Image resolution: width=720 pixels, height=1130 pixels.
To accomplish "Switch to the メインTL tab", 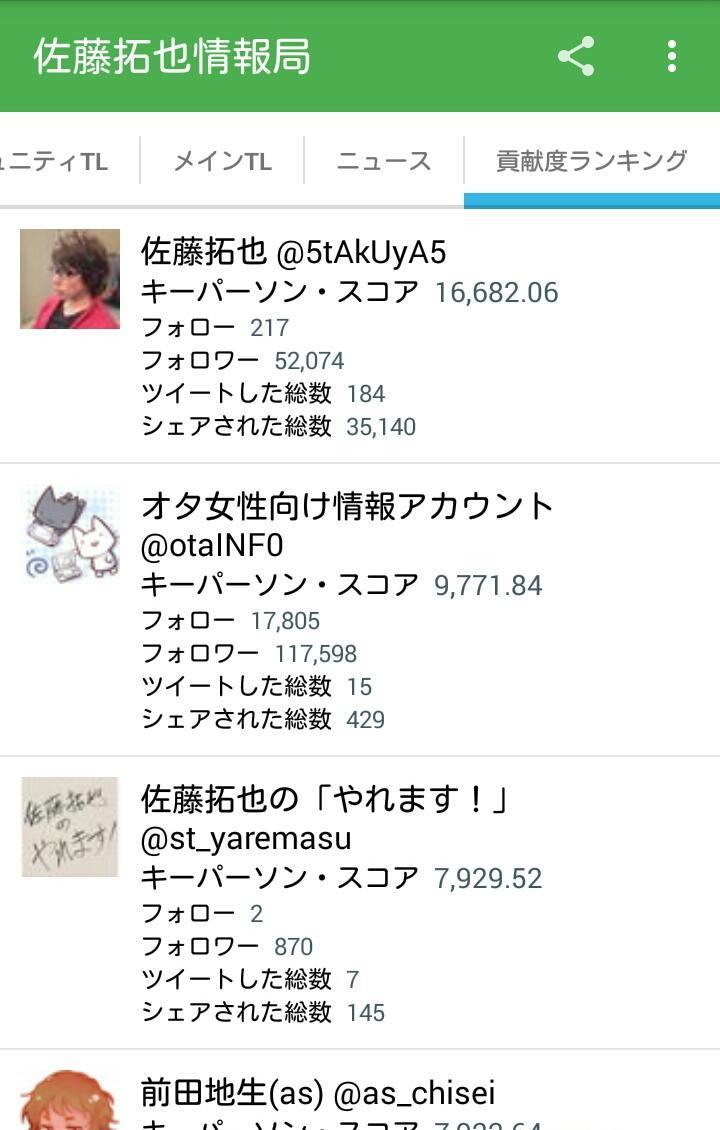I will [x=222, y=161].
